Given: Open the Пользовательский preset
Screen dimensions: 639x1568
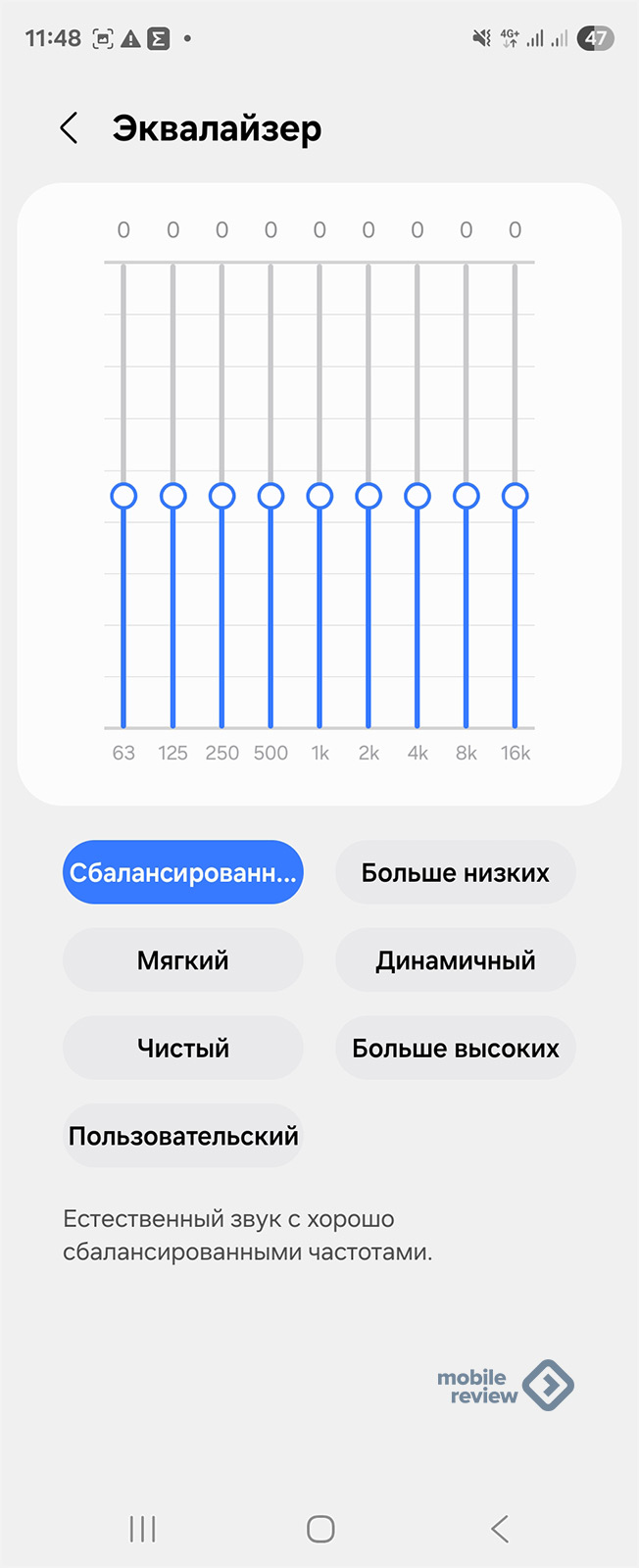Looking at the screenshot, I should tap(183, 1136).
